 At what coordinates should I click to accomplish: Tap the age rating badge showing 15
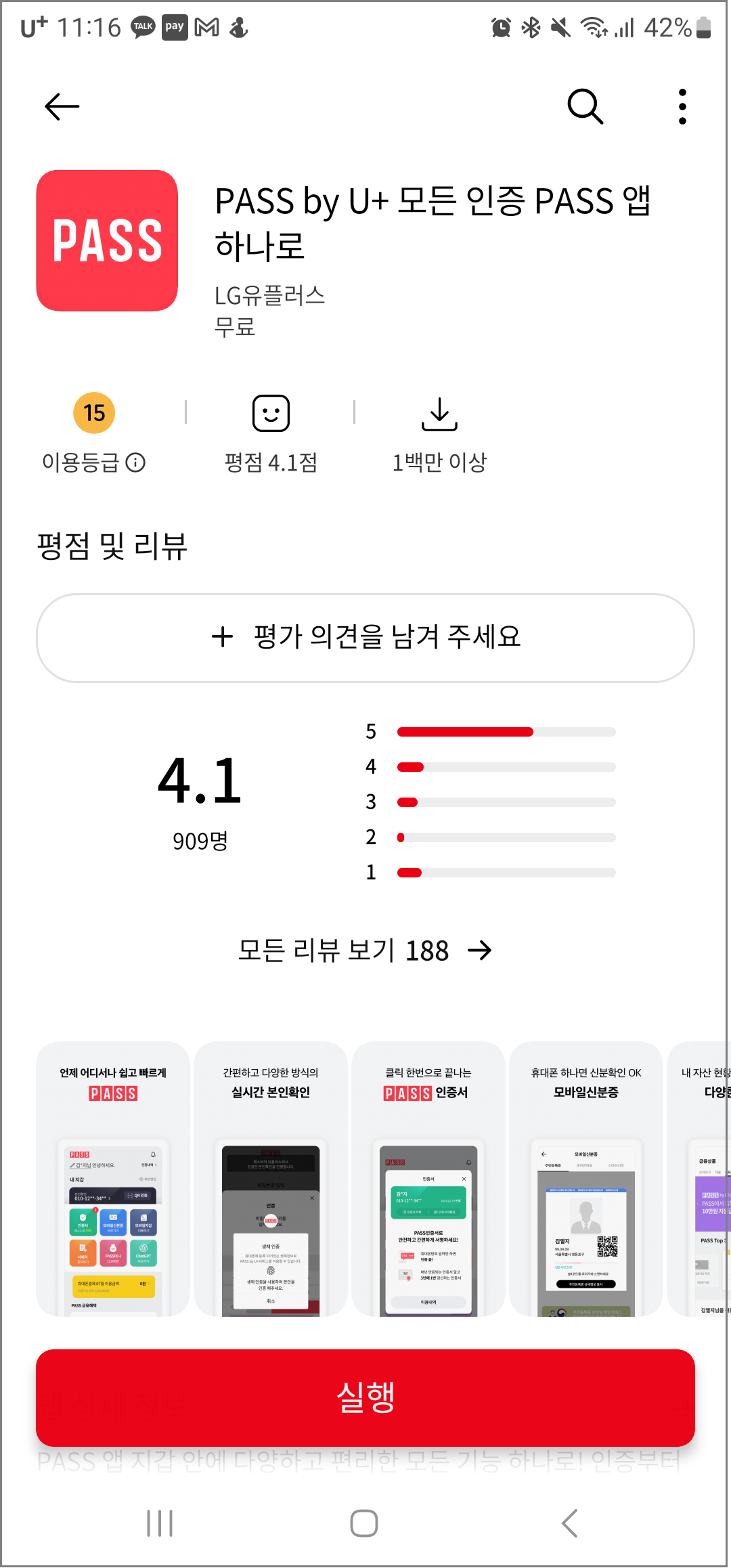tap(94, 412)
